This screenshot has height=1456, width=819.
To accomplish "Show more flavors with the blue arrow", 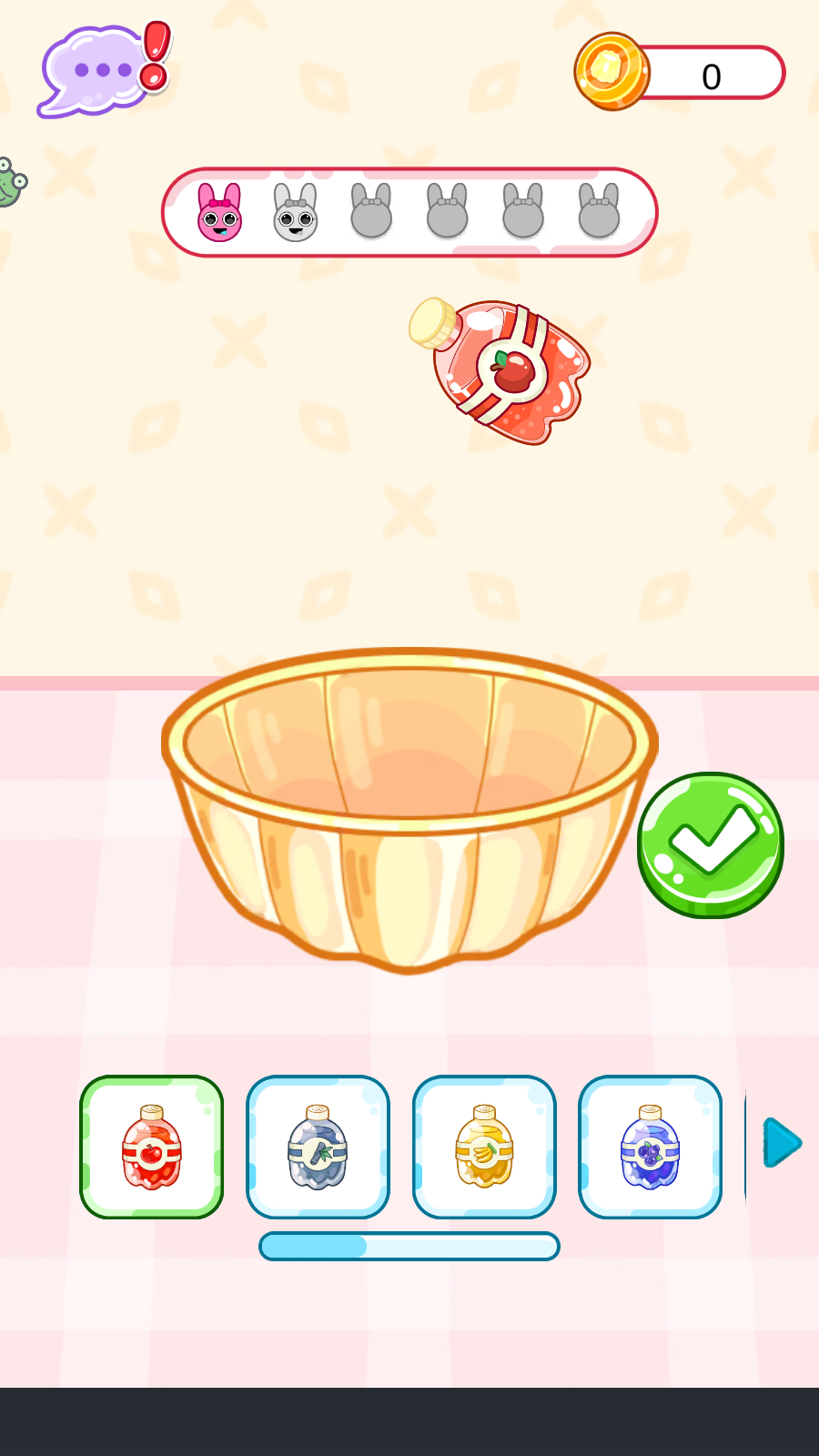I will tap(782, 1143).
